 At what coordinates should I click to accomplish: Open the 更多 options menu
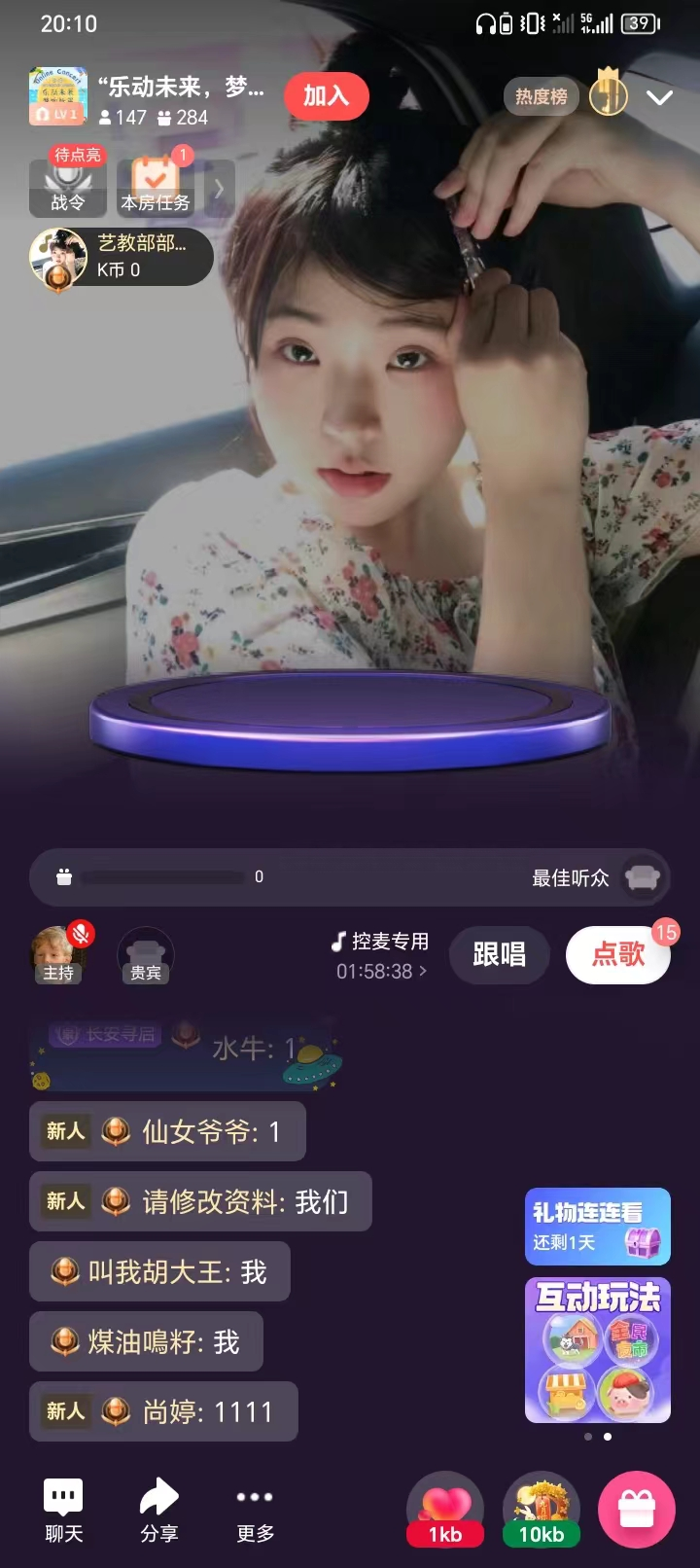pyautogui.click(x=255, y=1510)
